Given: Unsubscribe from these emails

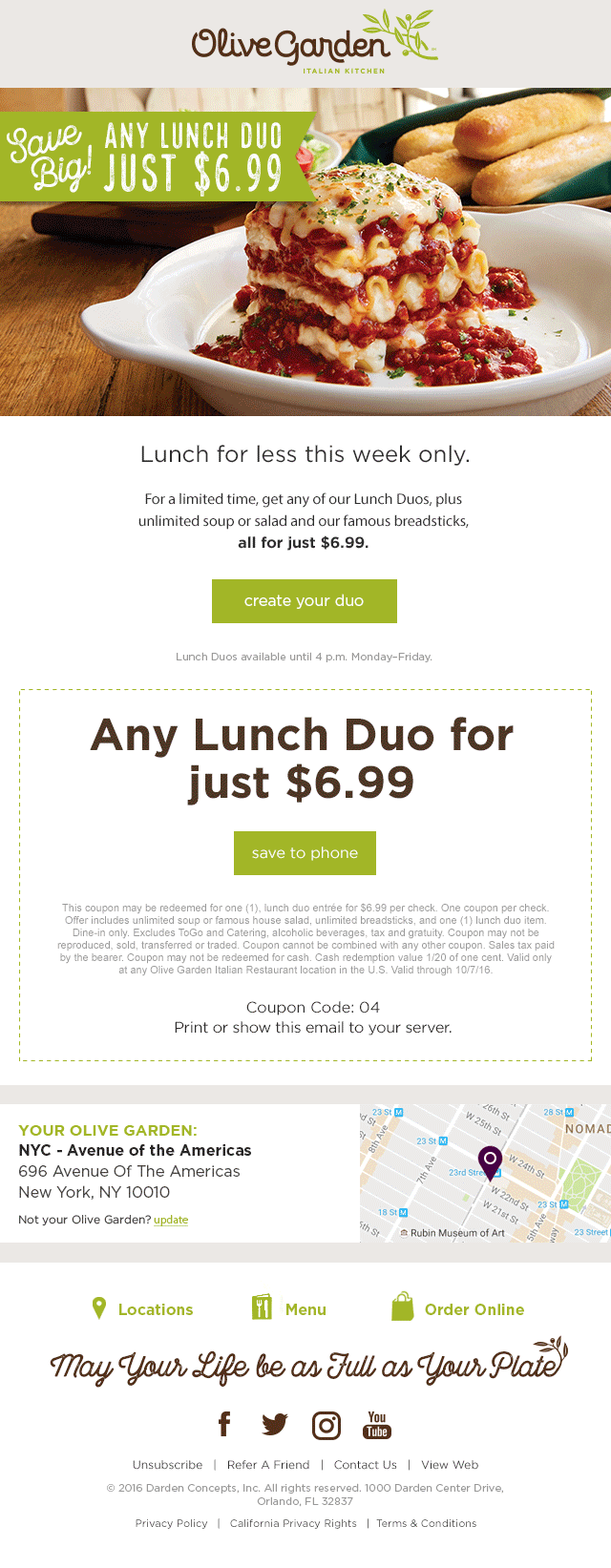Looking at the screenshot, I should [167, 1465].
